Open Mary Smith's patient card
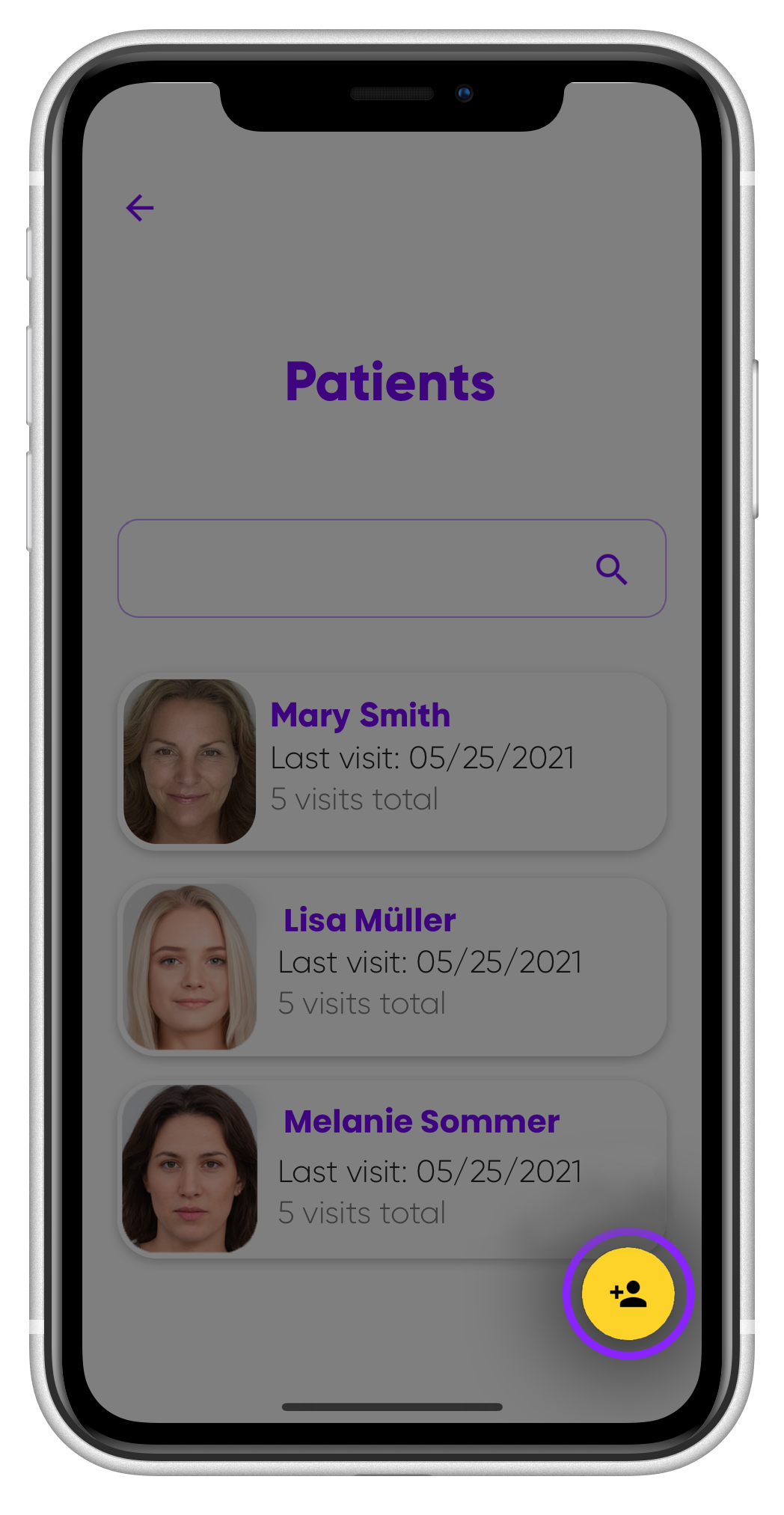 (391, 762)
